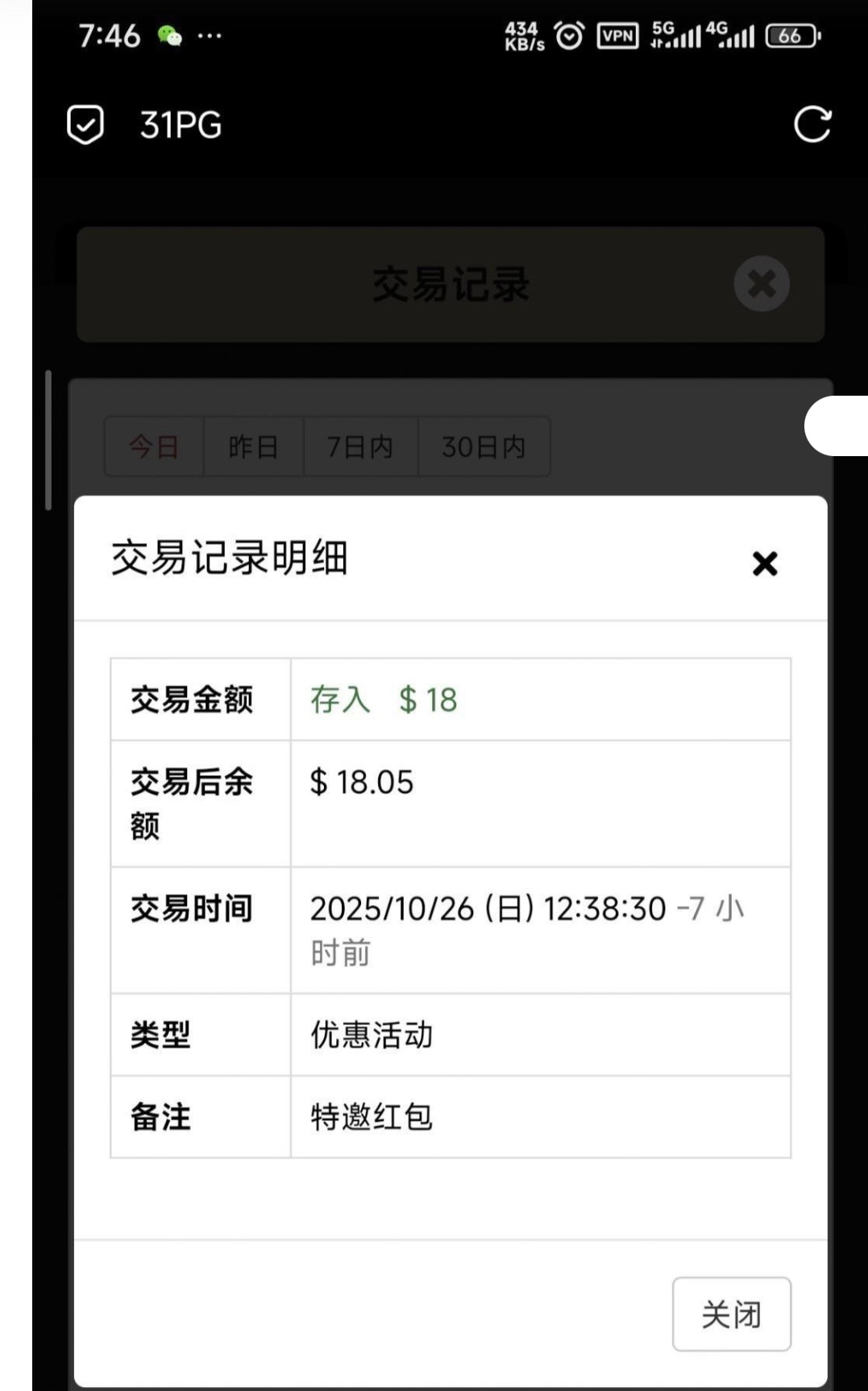Show records for 30日内
This screenshot has width=868, height=1391.
click(x=484, y=446)
